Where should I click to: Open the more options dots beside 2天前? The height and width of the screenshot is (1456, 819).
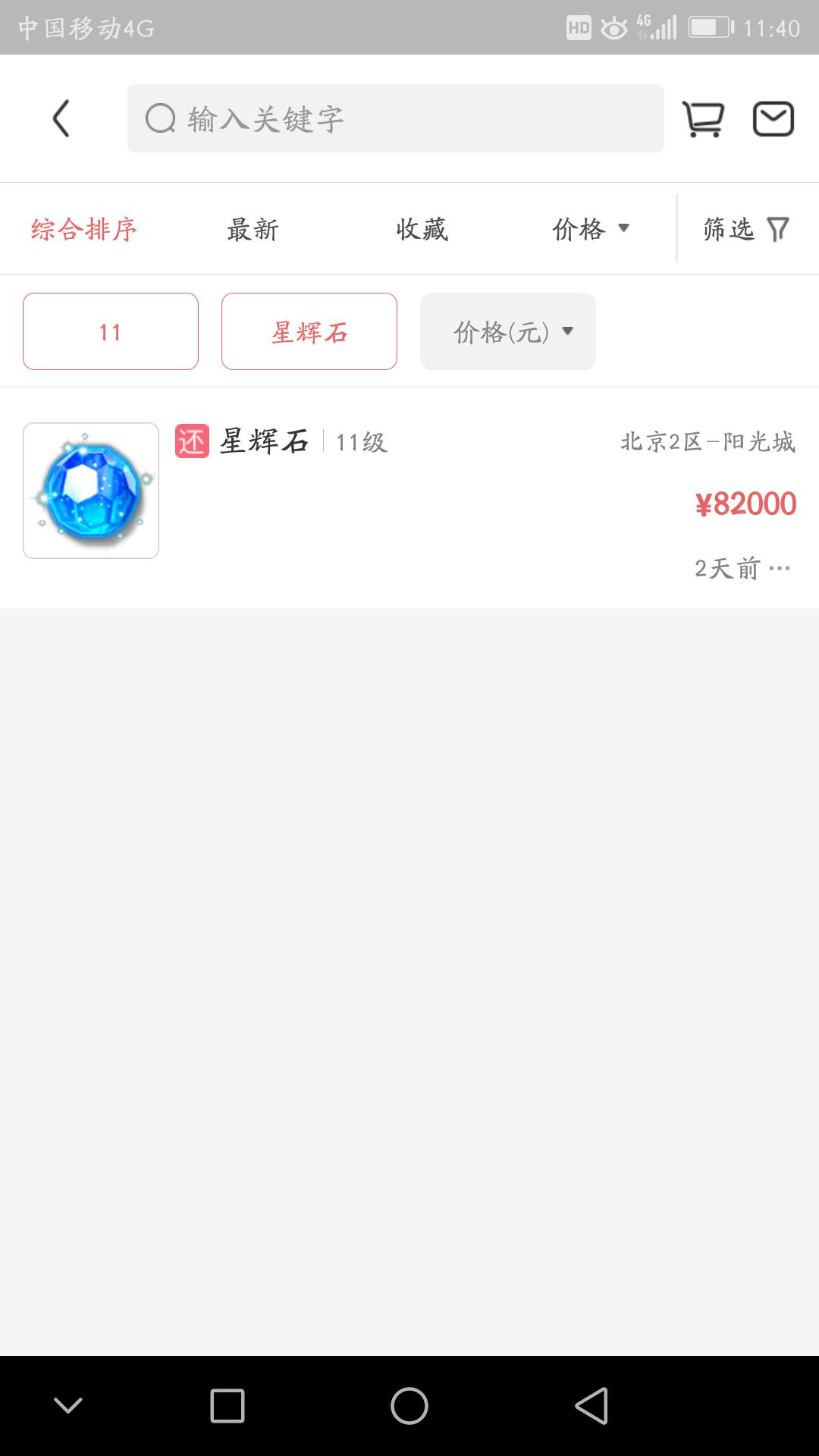(780, 568)
